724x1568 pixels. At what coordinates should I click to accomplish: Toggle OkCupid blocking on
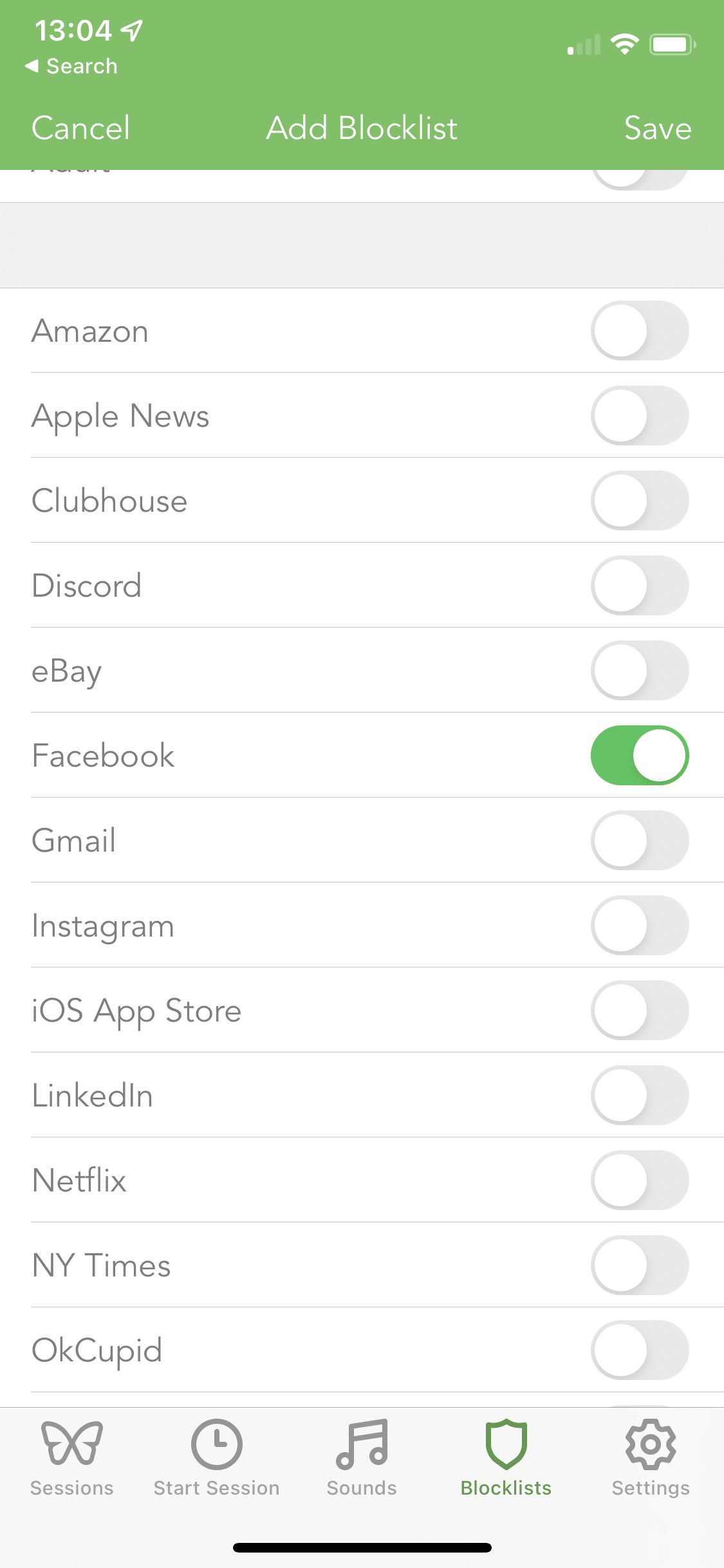640,1350
